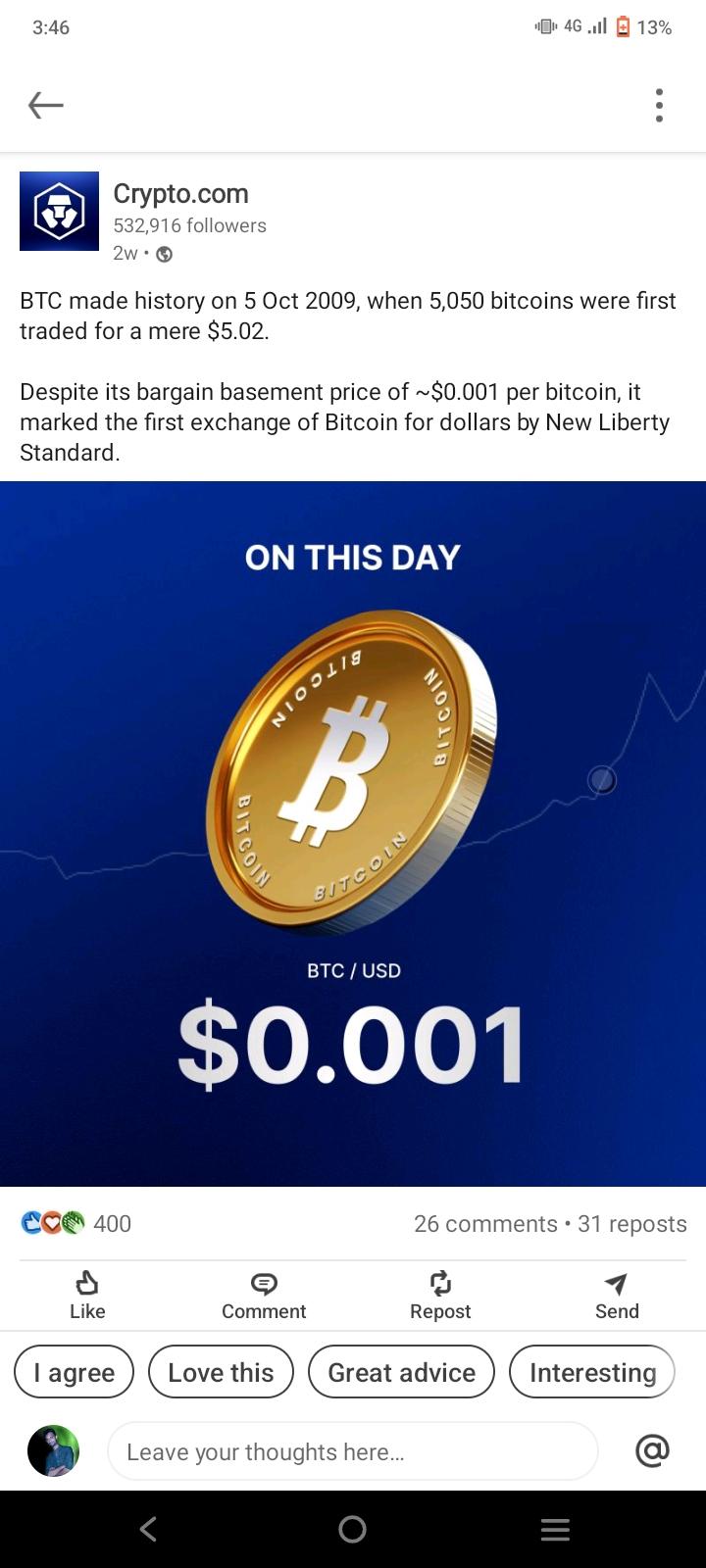View the 26 comments

(x=485, y=1224)
